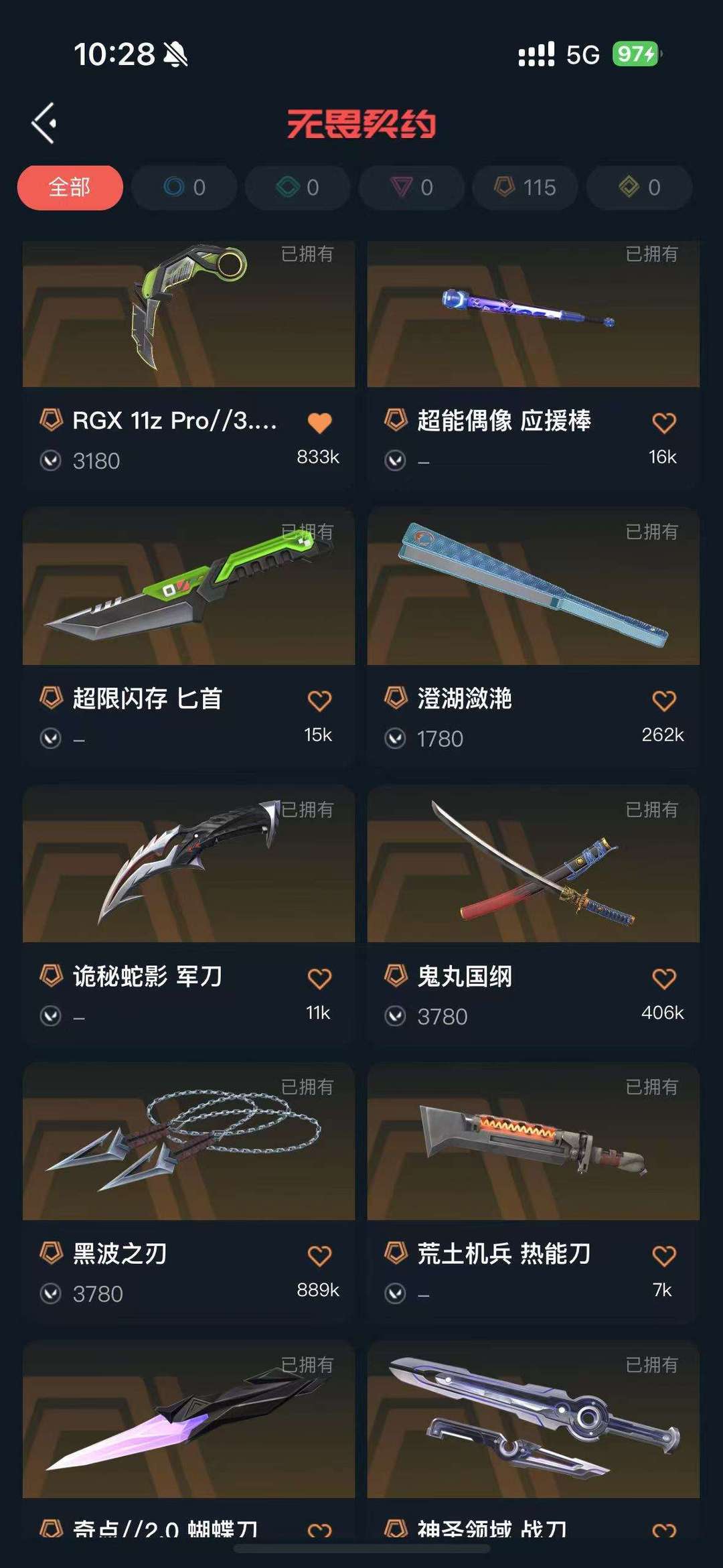Filter by the teal diamond tier chip
Image resolution: width=723 pixels, height=1568 pixels.
[298, 188]
